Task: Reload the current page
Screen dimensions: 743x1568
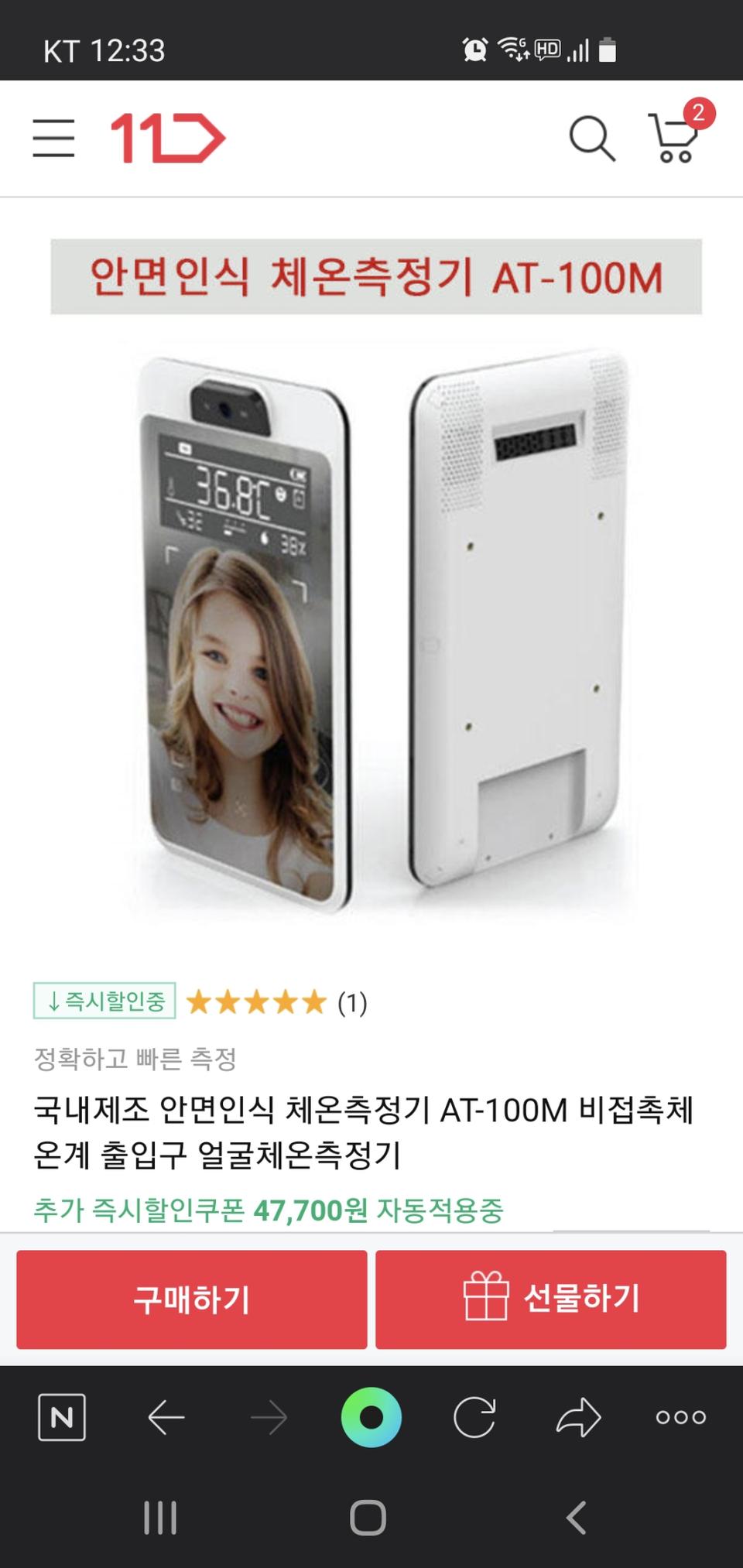Action: click(474, 1418)
